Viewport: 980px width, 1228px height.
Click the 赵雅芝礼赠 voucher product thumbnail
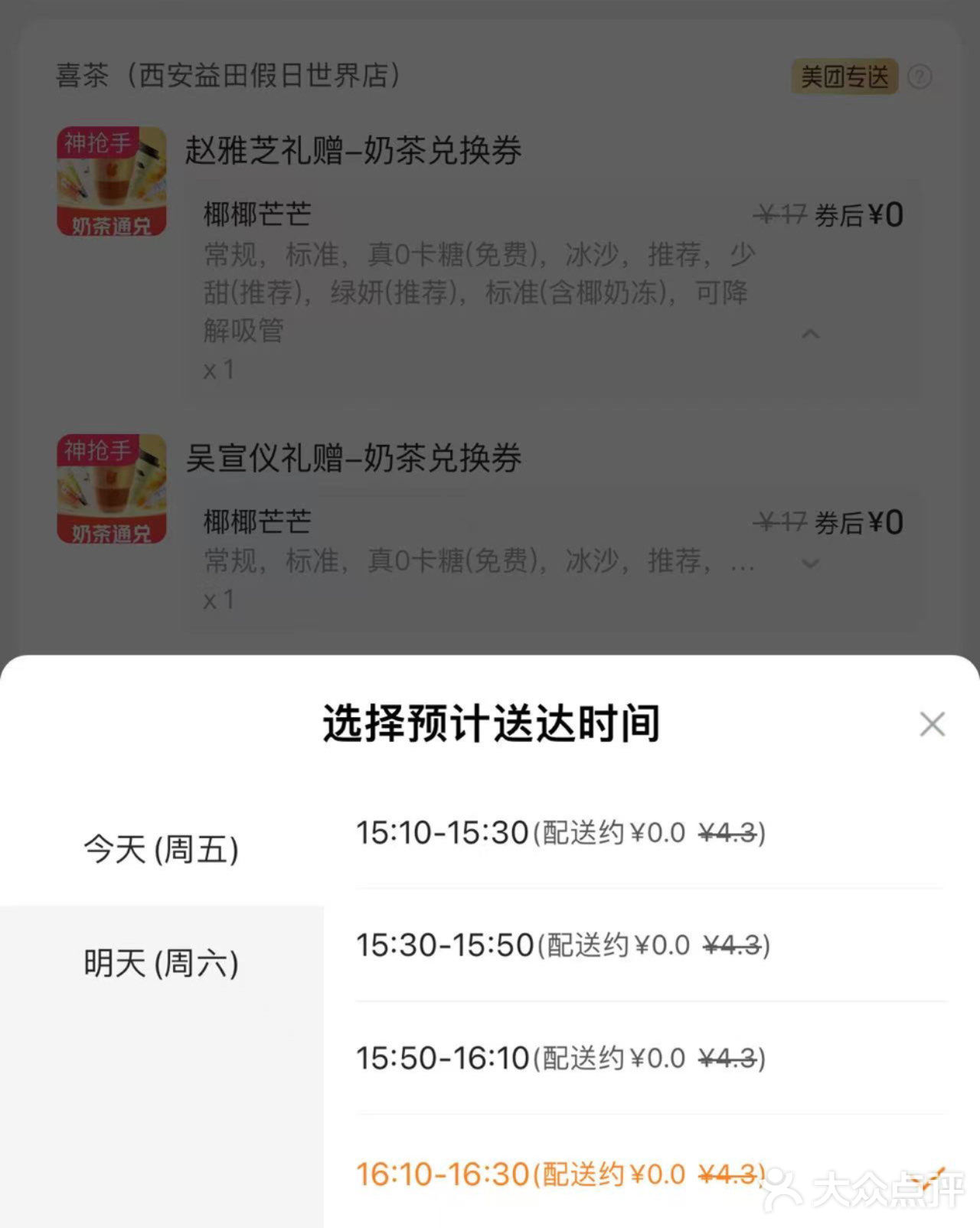pos(112,178)
